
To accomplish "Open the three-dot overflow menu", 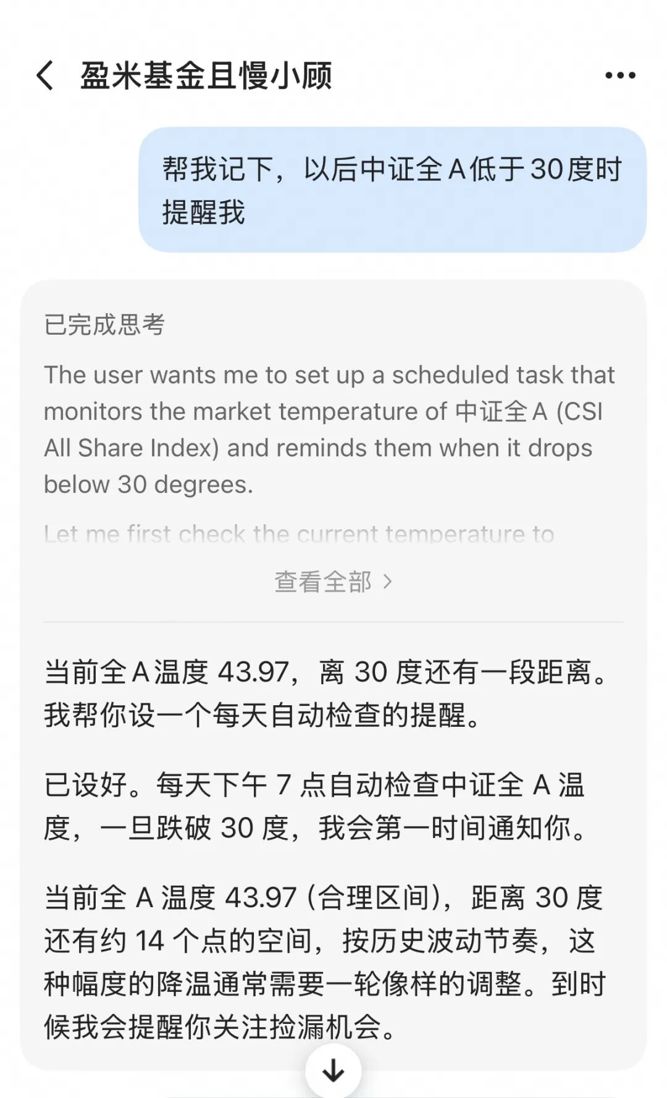I will tap(620, 76).
